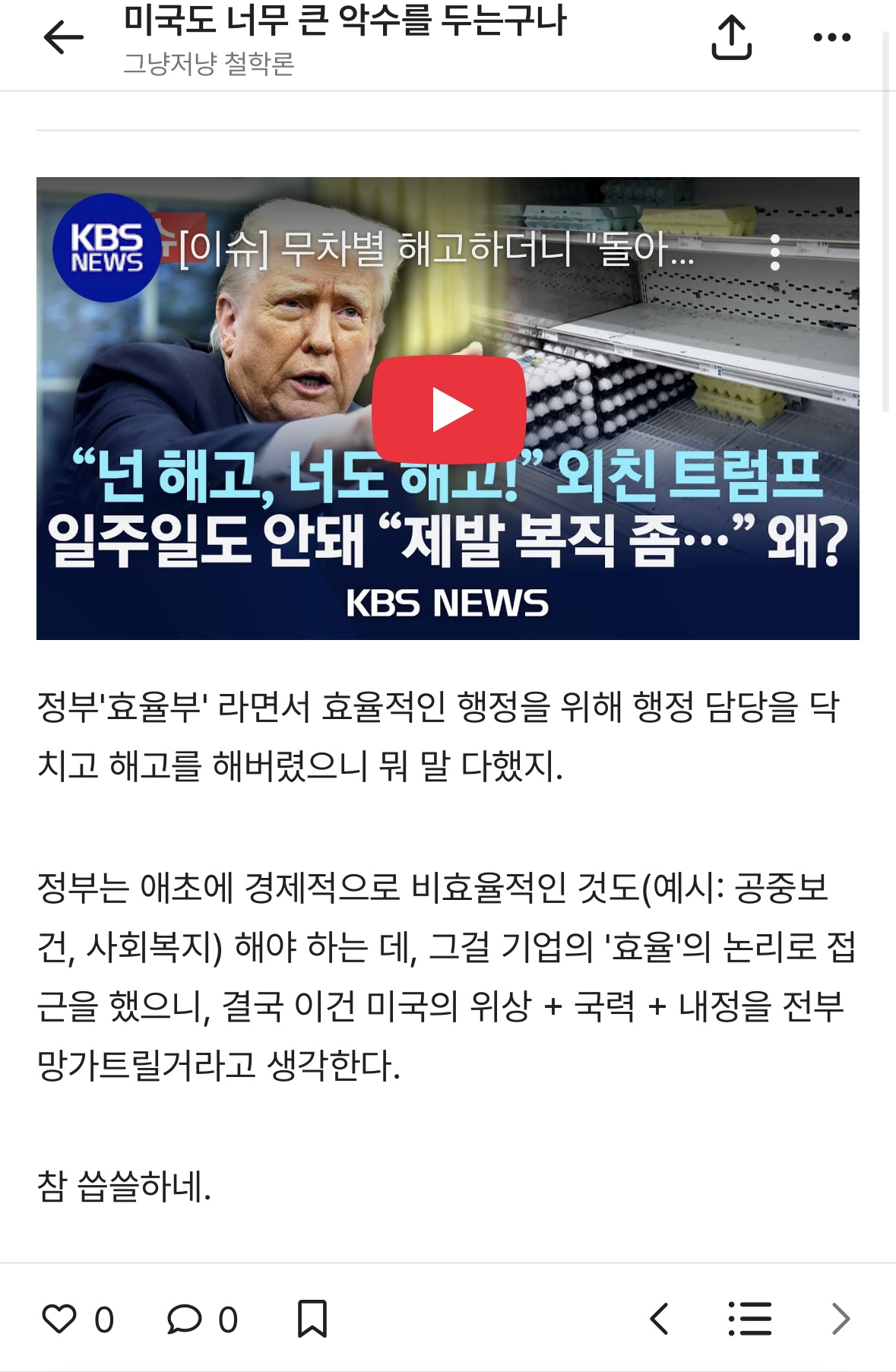Image resolution: width=896 pixels, height=1372 pixels.
Task: Like this post with the heart
Action: (x=59, y=1319)
